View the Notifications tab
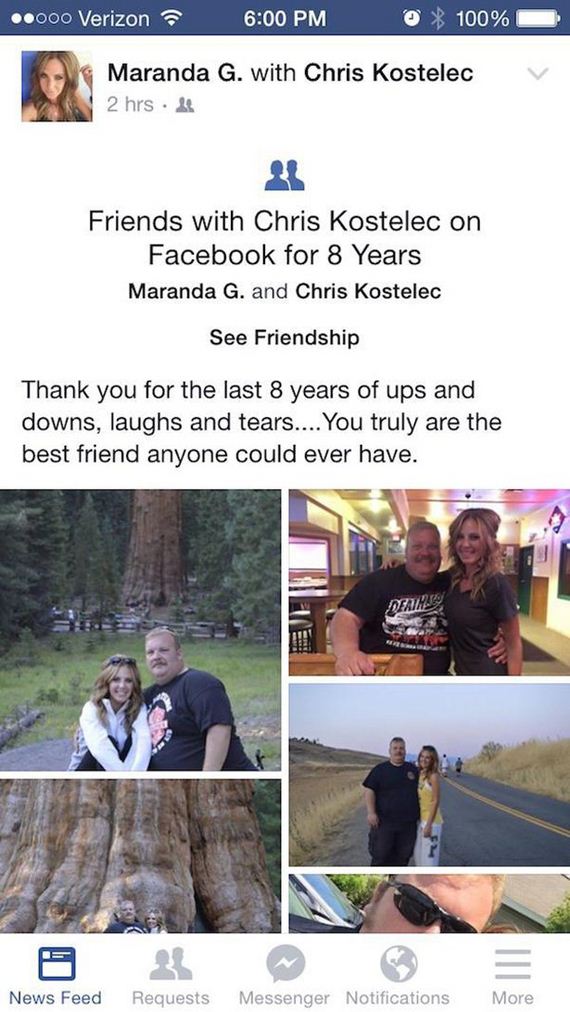 point(398,976)
